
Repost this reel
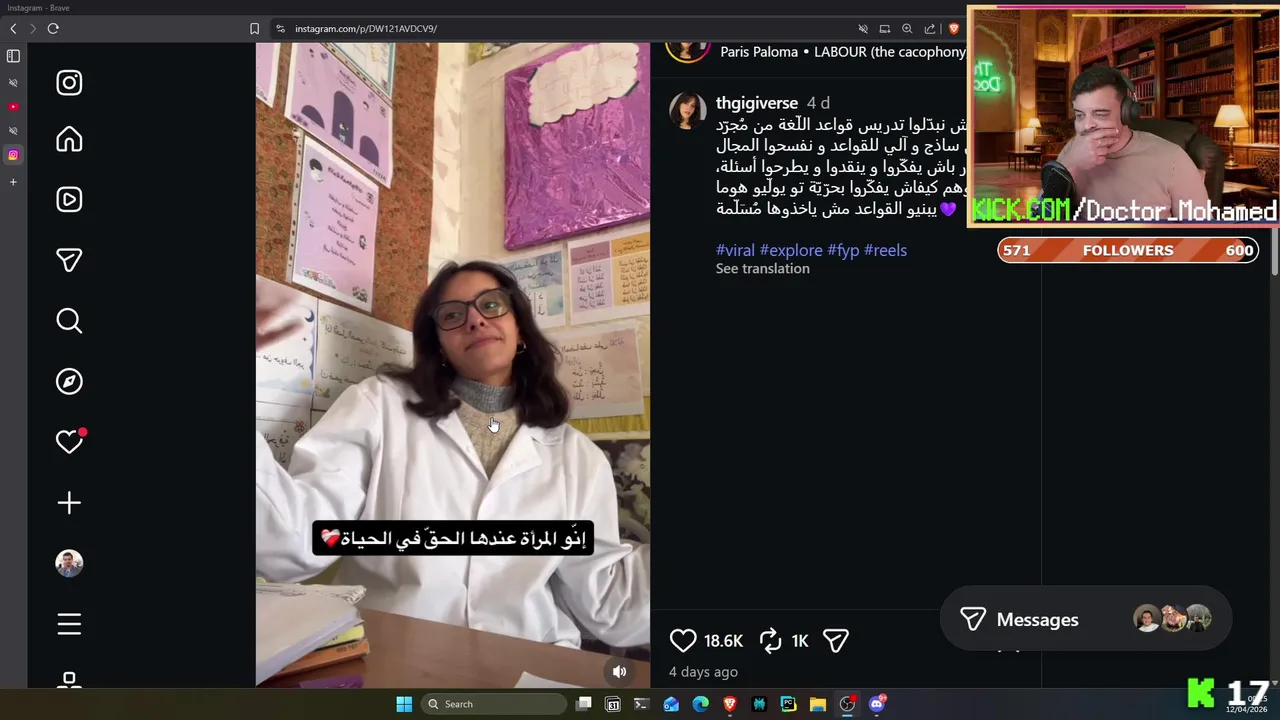click(770, 641)
